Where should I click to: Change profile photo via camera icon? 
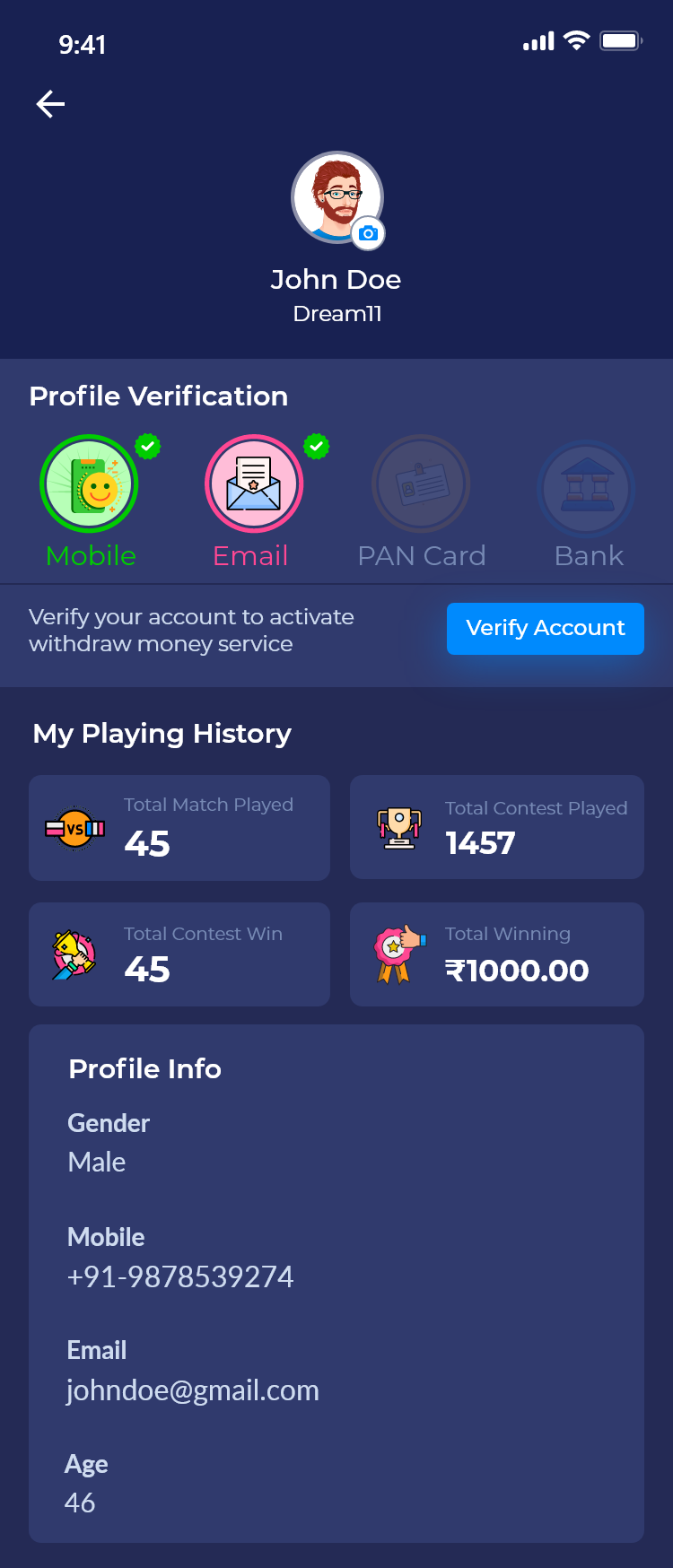pos(368,234)
